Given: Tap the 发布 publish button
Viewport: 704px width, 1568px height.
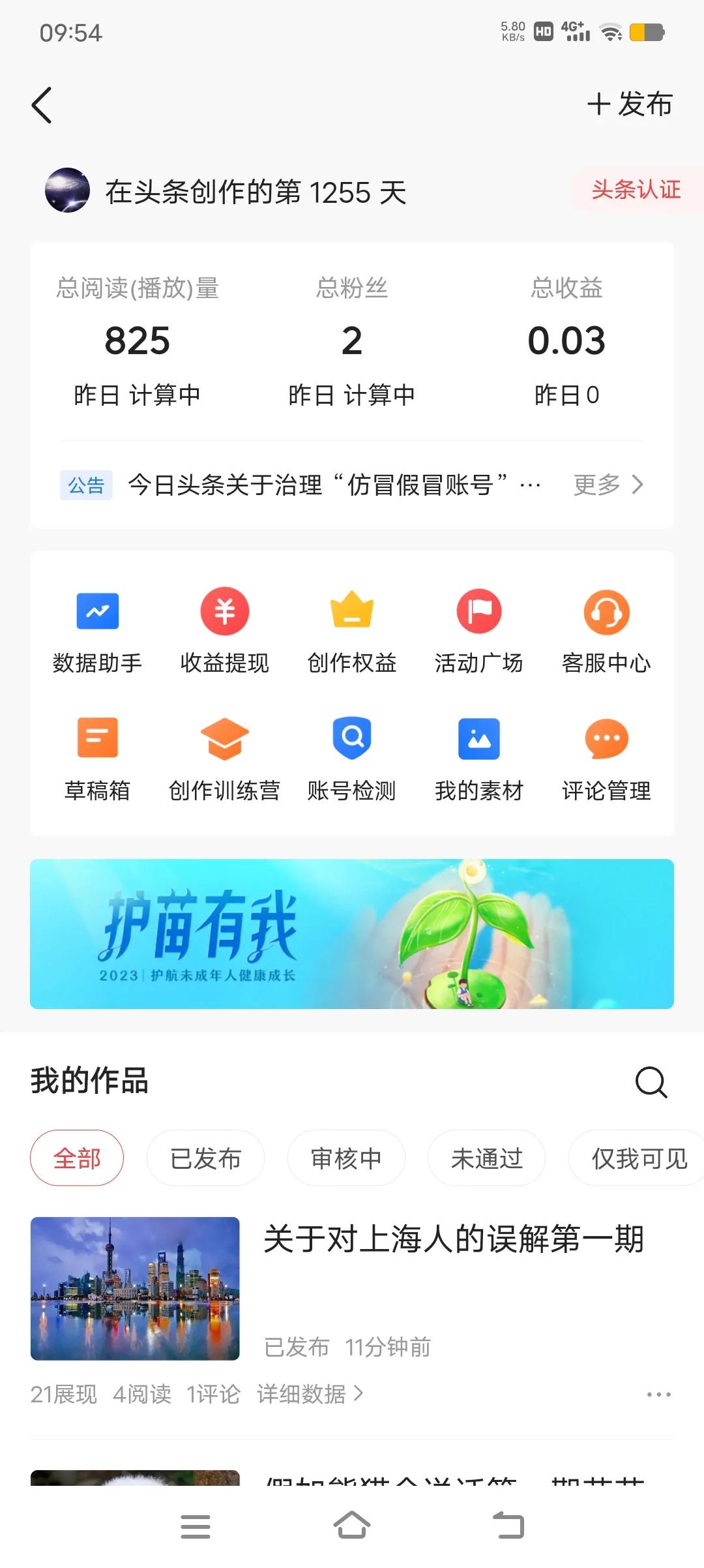Looking at the screenshot, I should click(x=628, y=104).
